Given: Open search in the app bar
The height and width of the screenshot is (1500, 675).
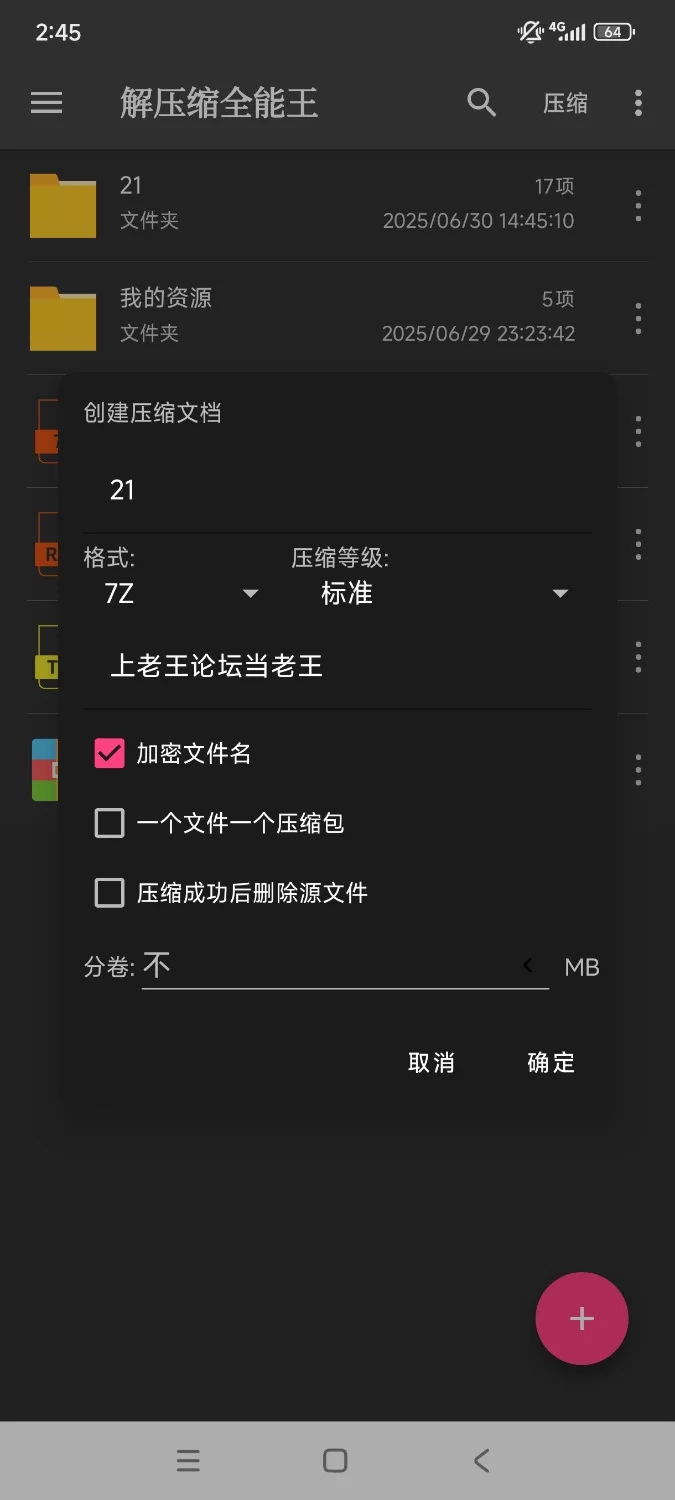Looking at the screenshot, I should [482, 102].
